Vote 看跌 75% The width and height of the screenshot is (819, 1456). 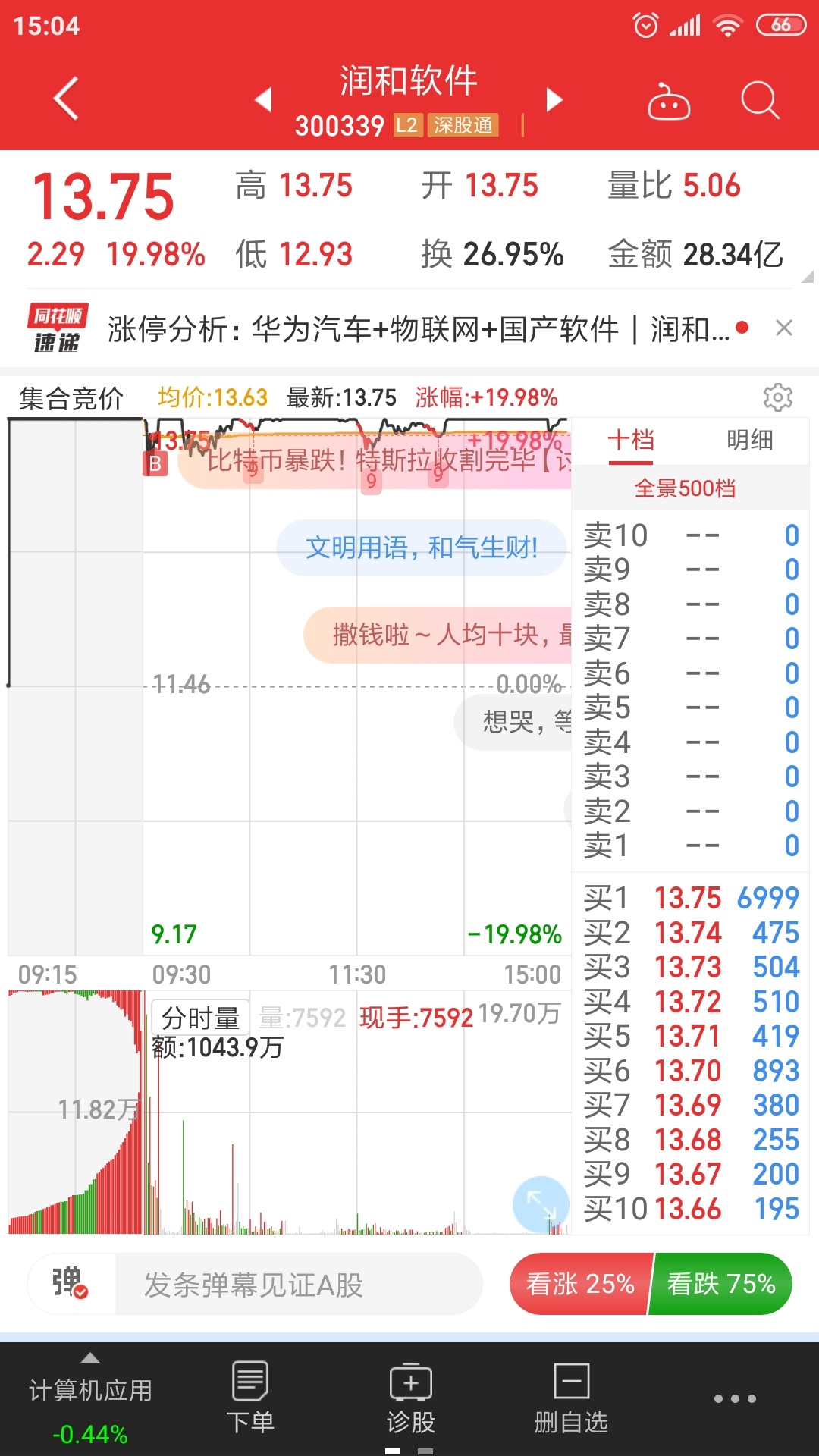(720, 1284)
